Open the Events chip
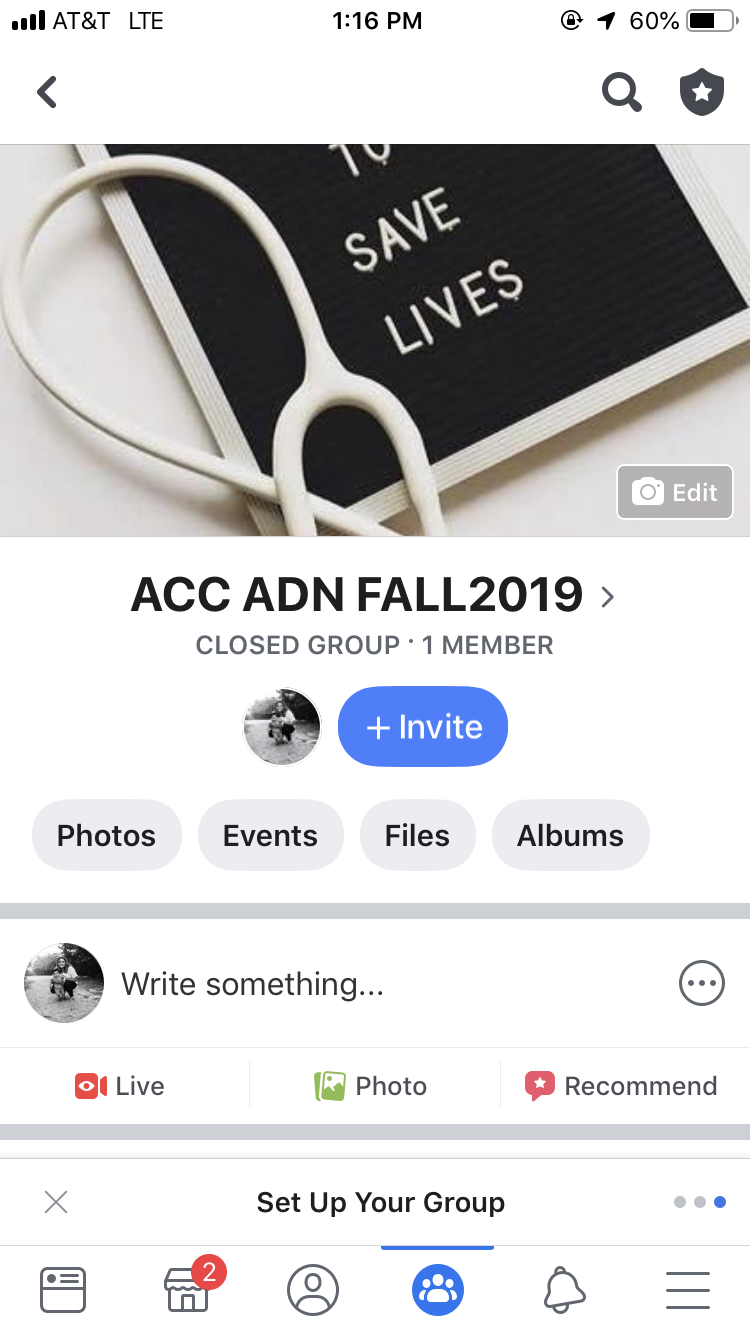This screenshot has height=1334, width=750. coord(270,835)
